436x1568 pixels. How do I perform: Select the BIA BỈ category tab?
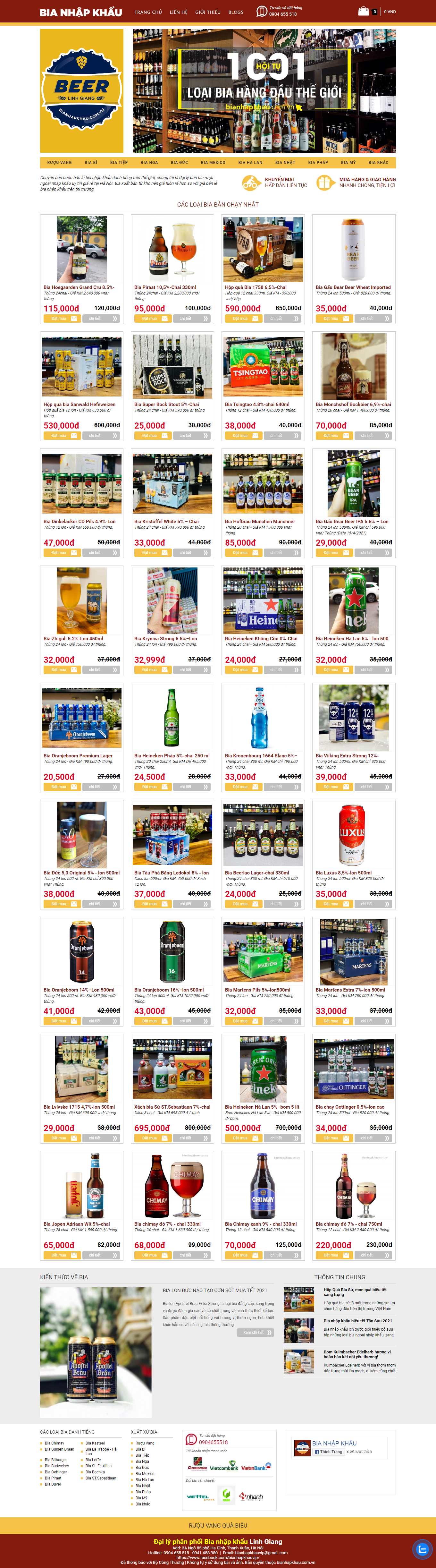(91, 163)
